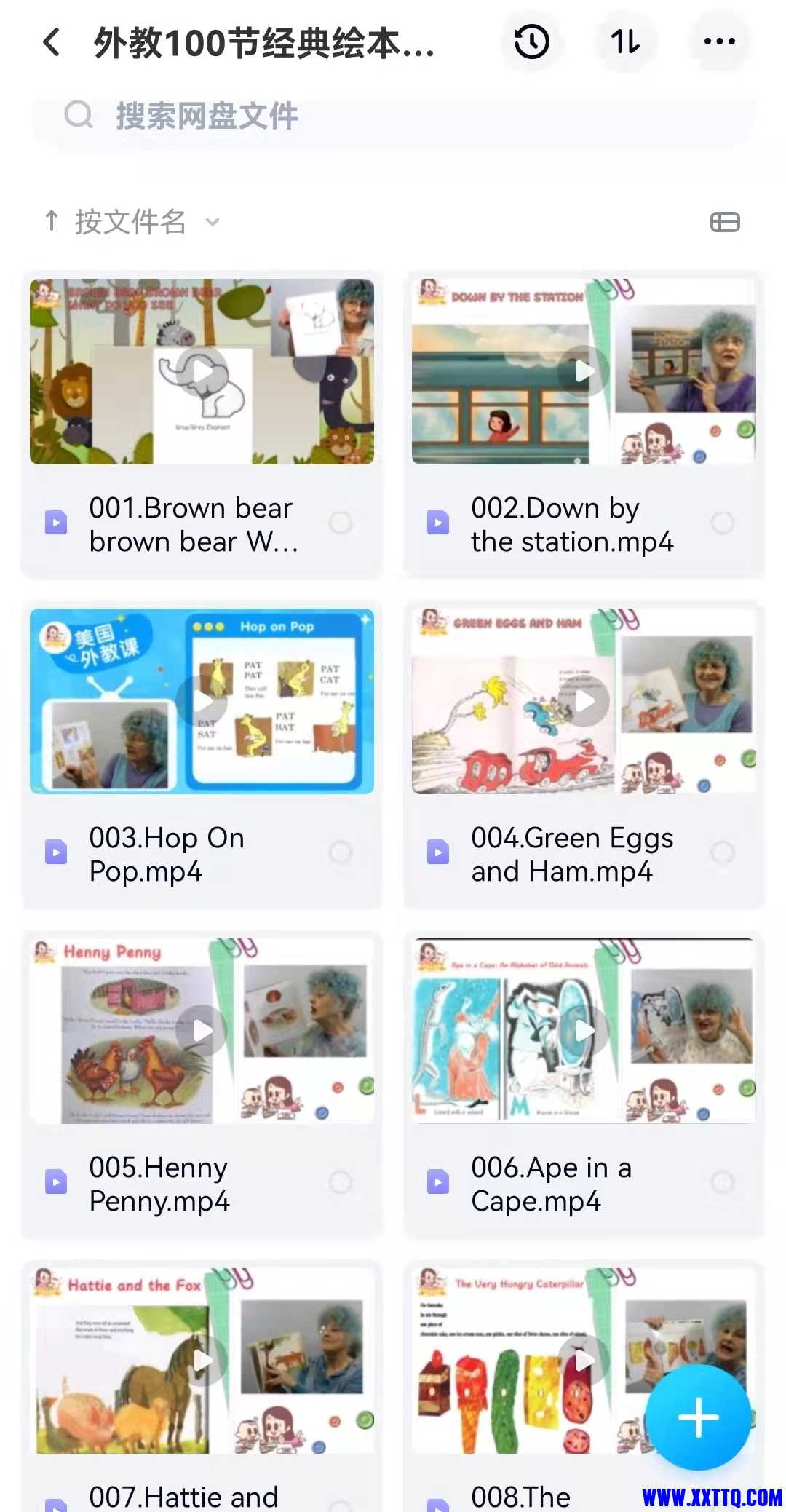Open 001.Brown bear brown bear video
Viewport: 786px width, 1512px height.
202,371
